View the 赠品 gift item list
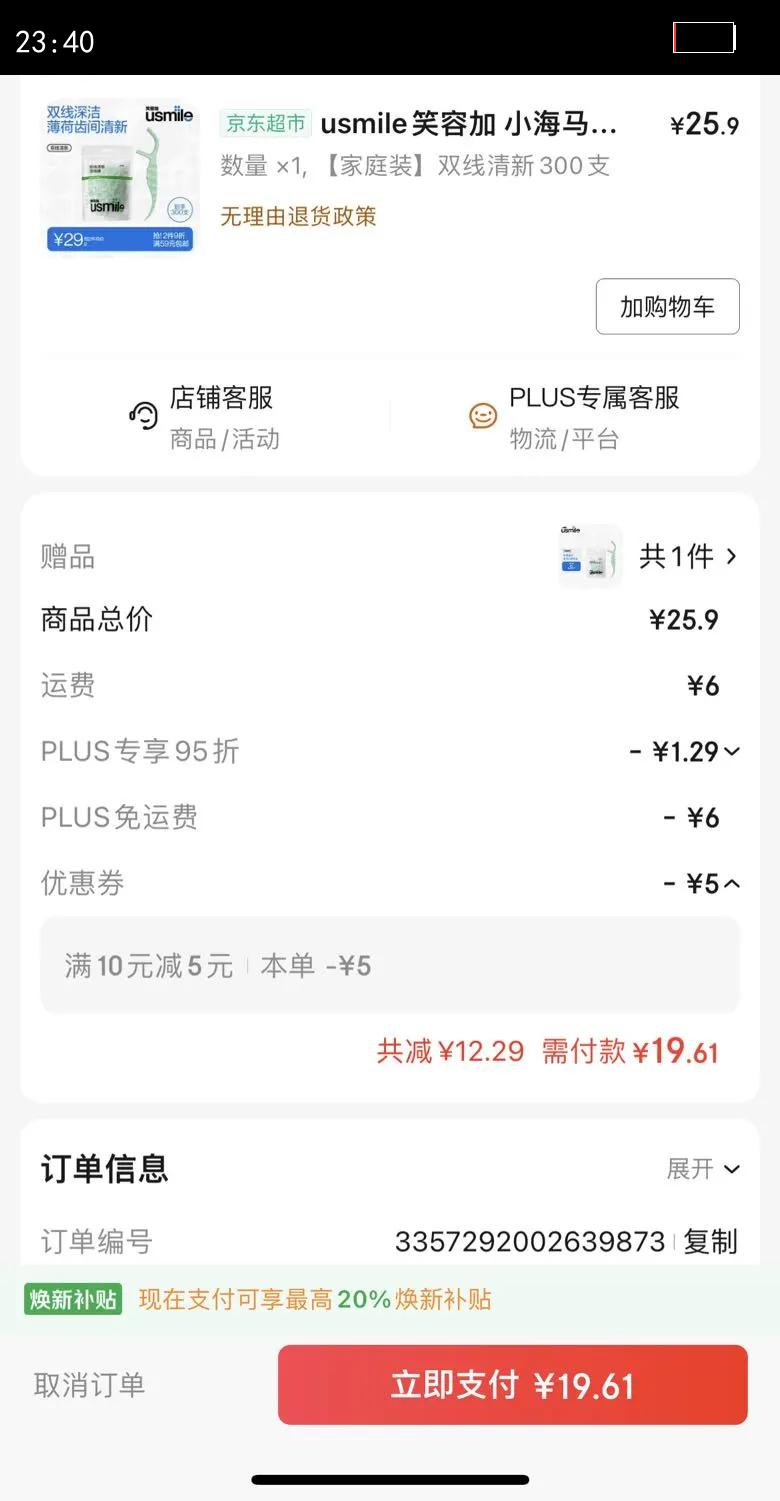The image size is (780, 1501). [650, 556]
